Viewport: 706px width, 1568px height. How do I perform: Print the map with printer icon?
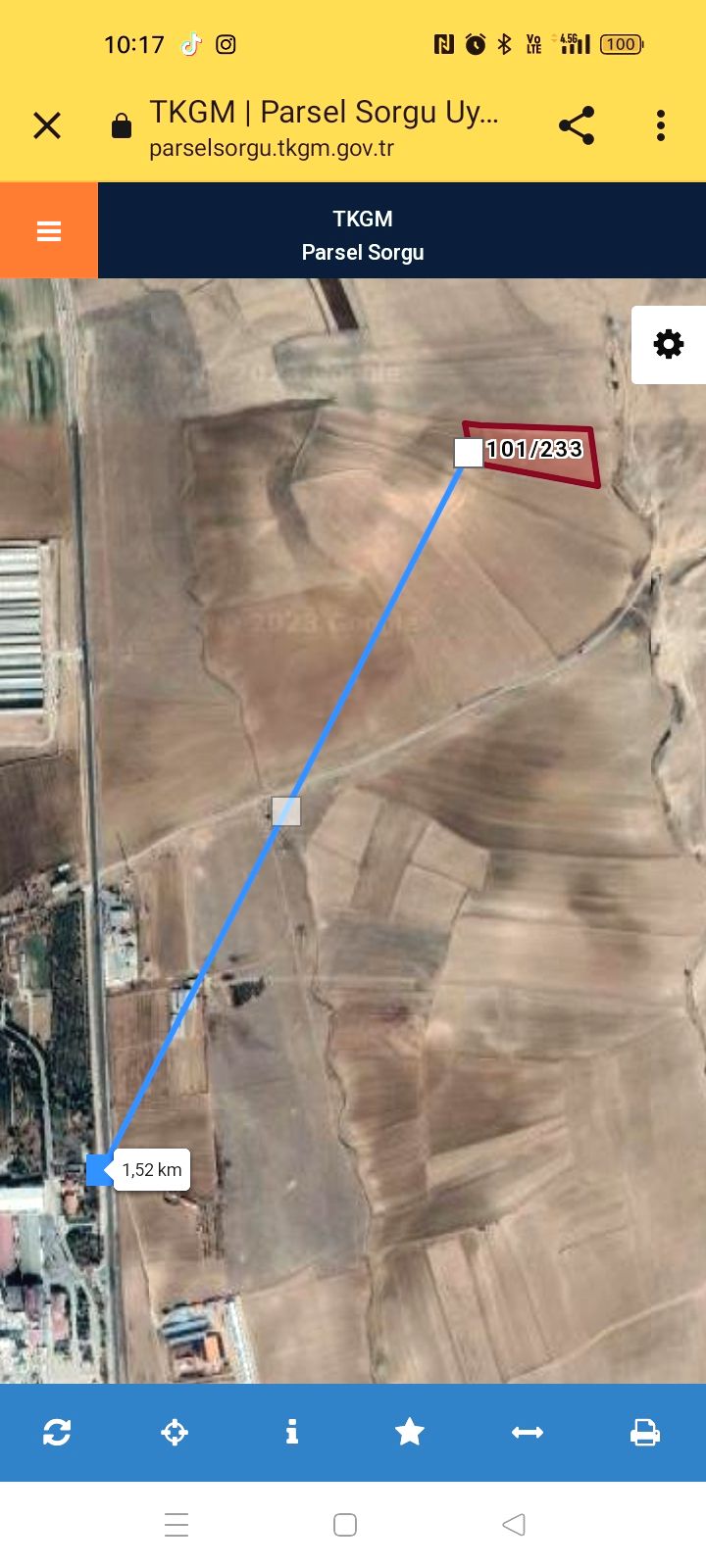click(645, 1432)
